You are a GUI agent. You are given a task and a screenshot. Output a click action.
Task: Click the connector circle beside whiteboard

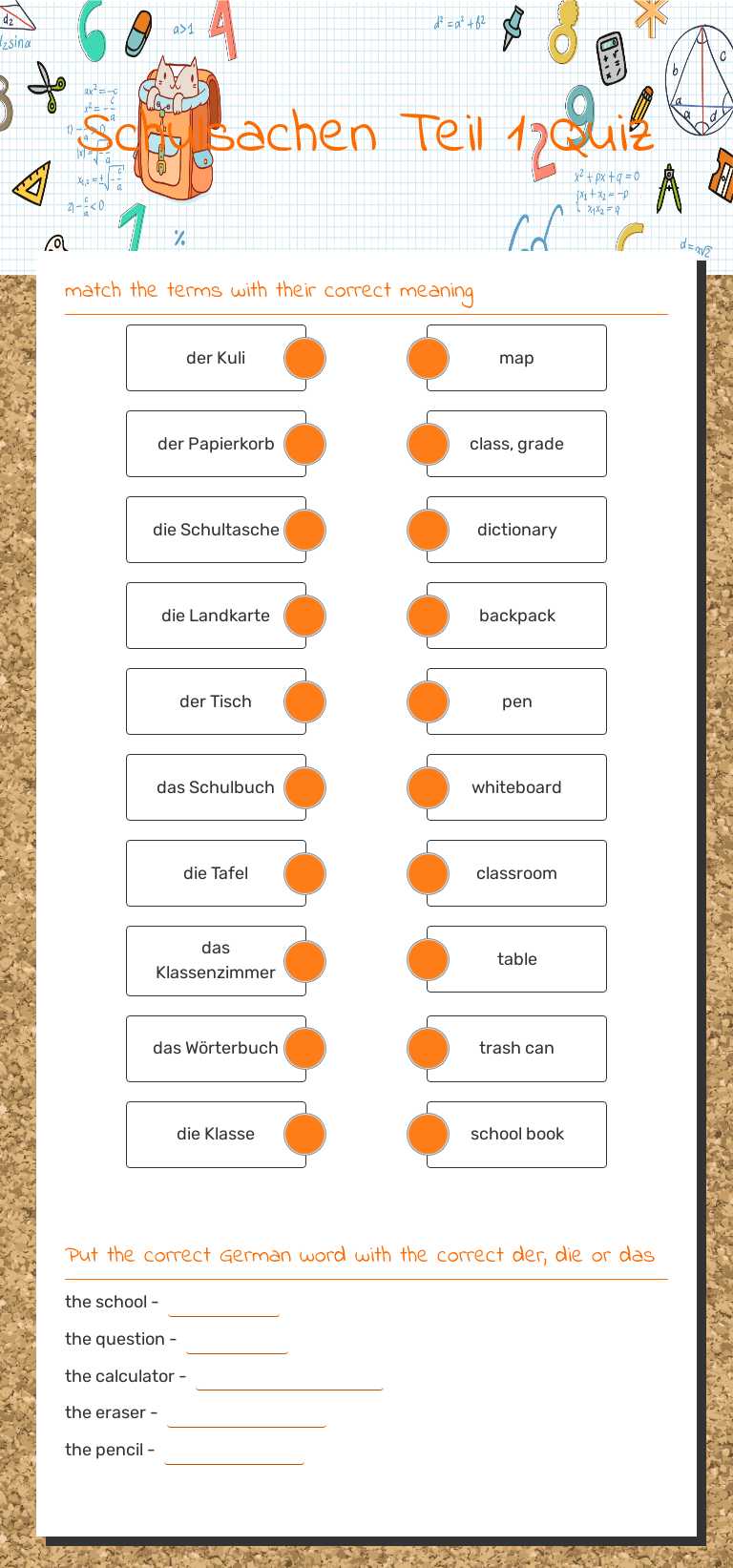427,787
